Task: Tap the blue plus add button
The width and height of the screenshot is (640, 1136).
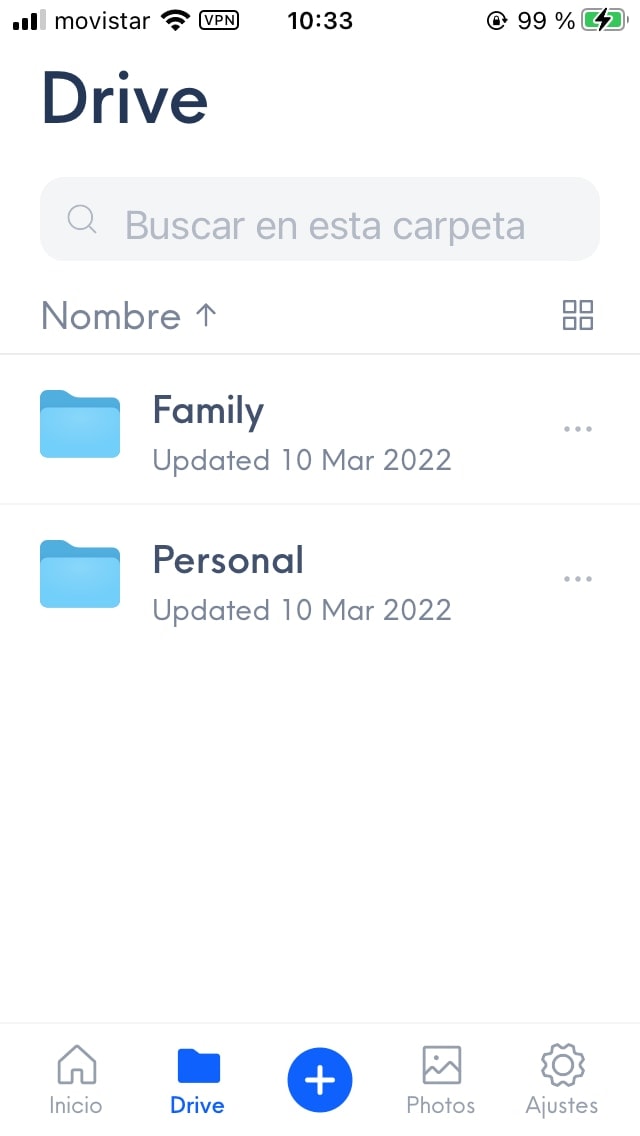Action: click(320, 1080)
